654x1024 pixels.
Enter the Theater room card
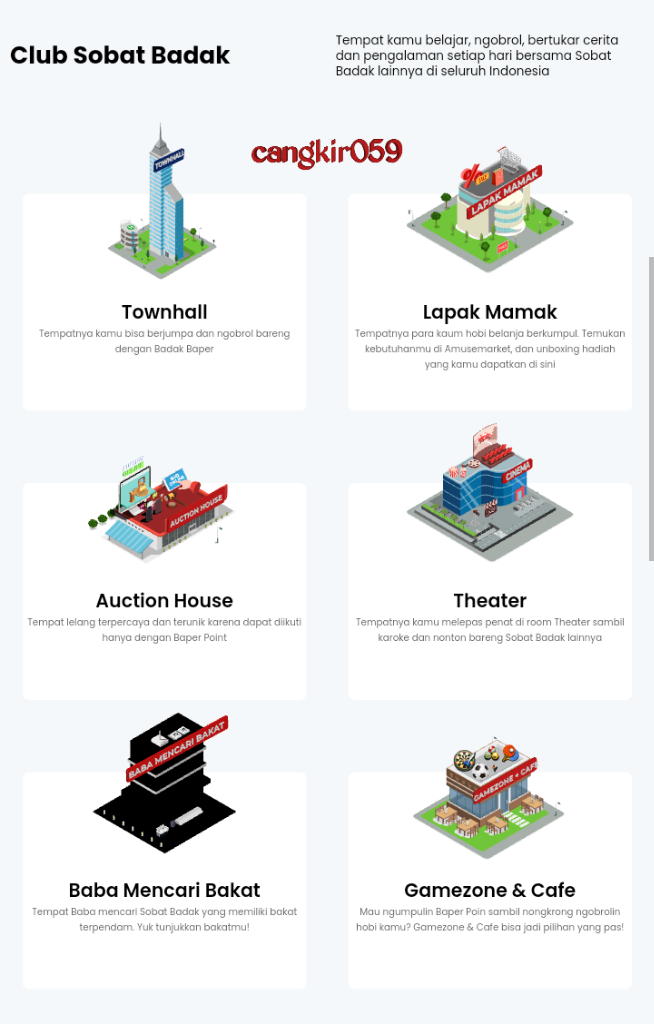point(489,600)
